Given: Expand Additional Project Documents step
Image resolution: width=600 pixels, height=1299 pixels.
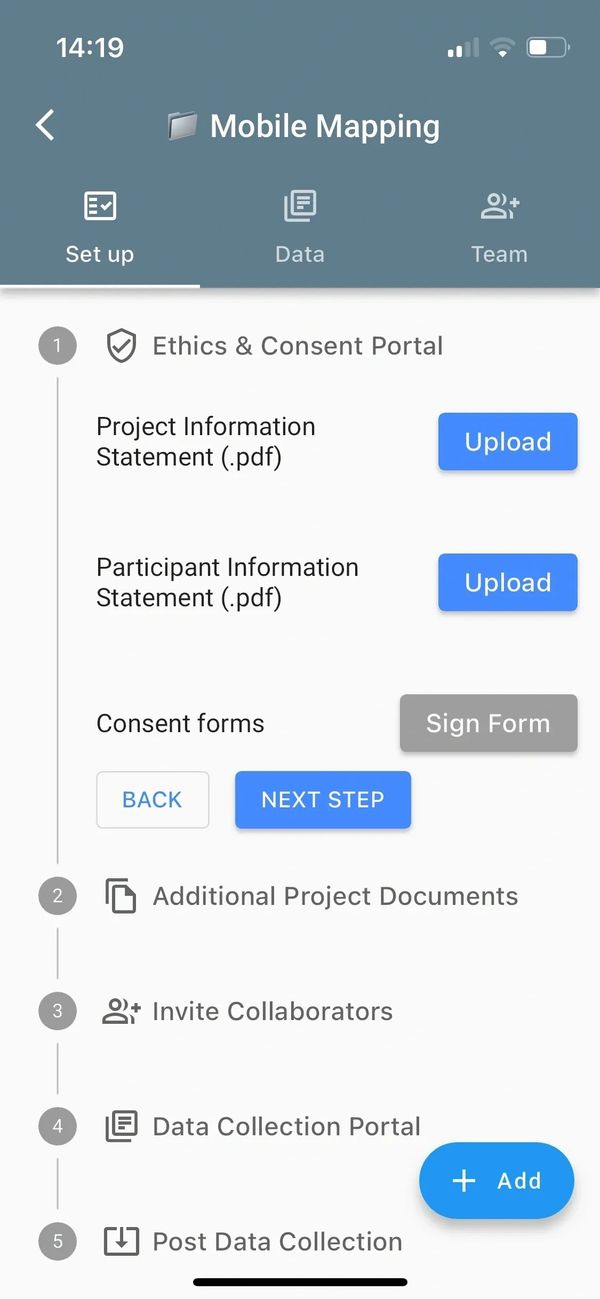Looking at the screenshot, I should (x=334, y=896).
